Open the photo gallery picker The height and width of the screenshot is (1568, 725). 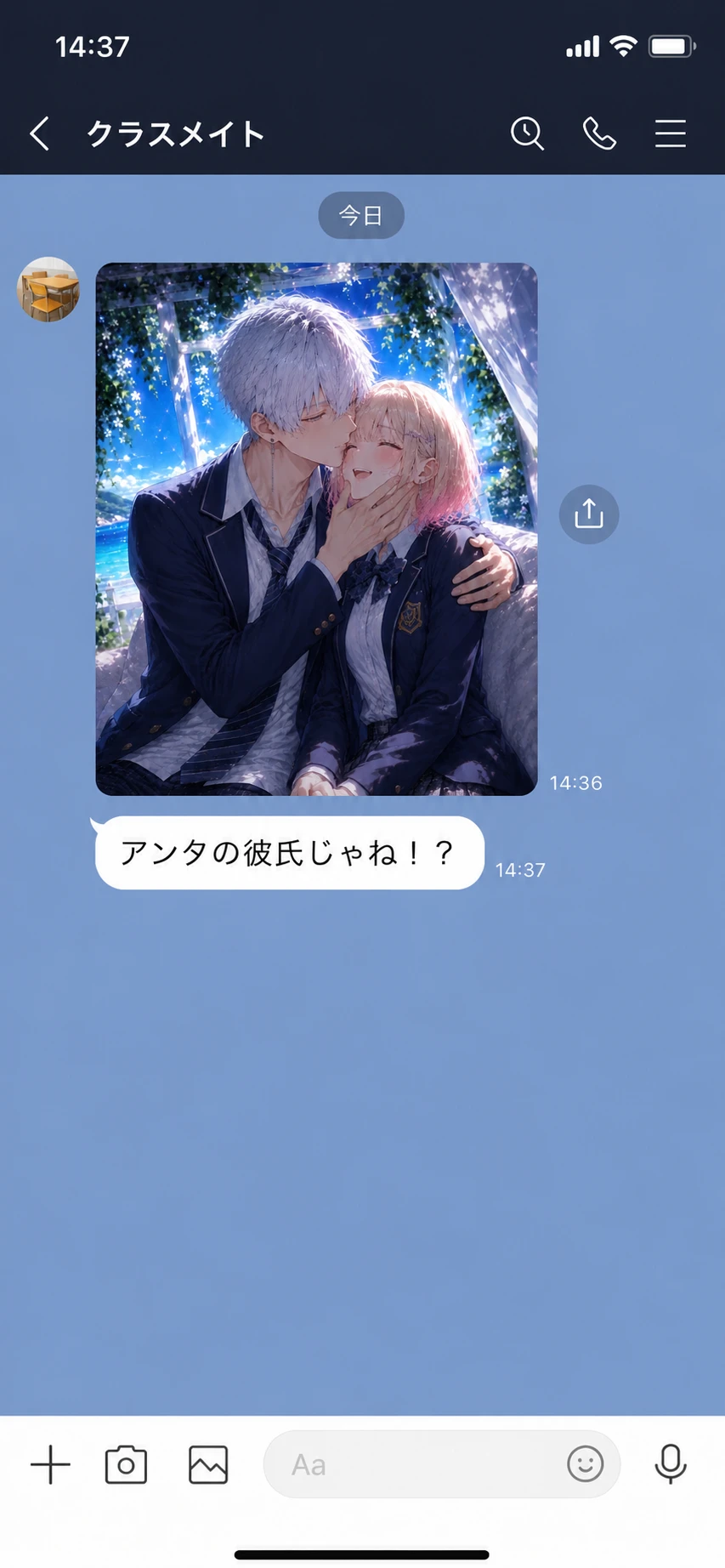(208, 1464)
